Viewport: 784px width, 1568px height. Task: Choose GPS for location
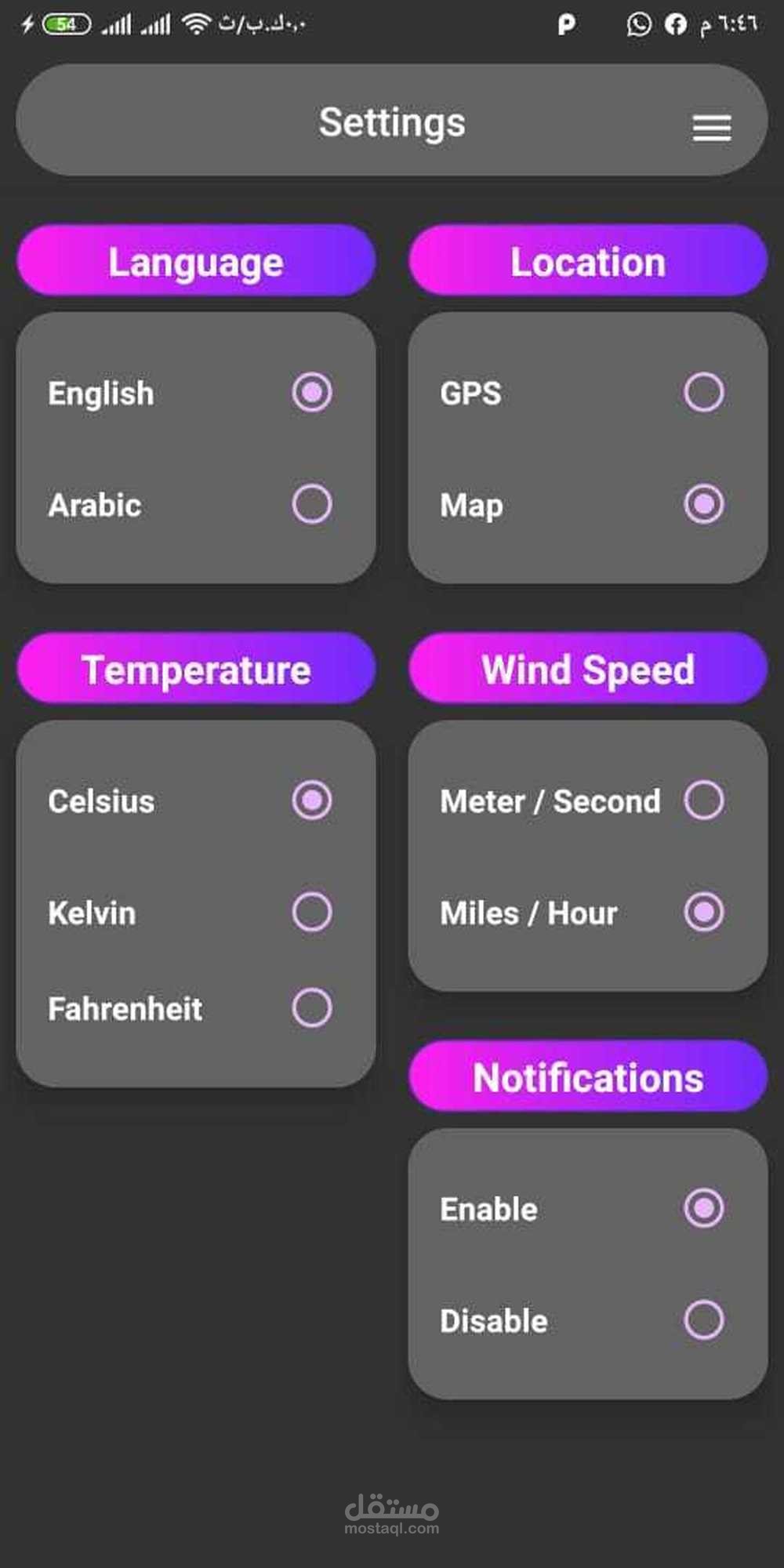704,392
